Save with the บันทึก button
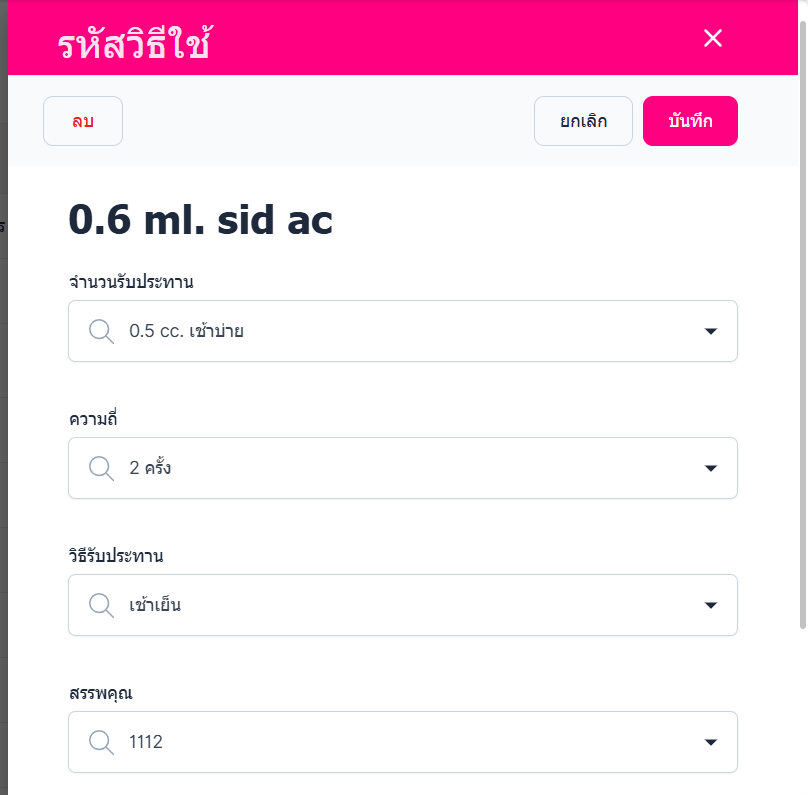808x795 pixels. [690, 121]
